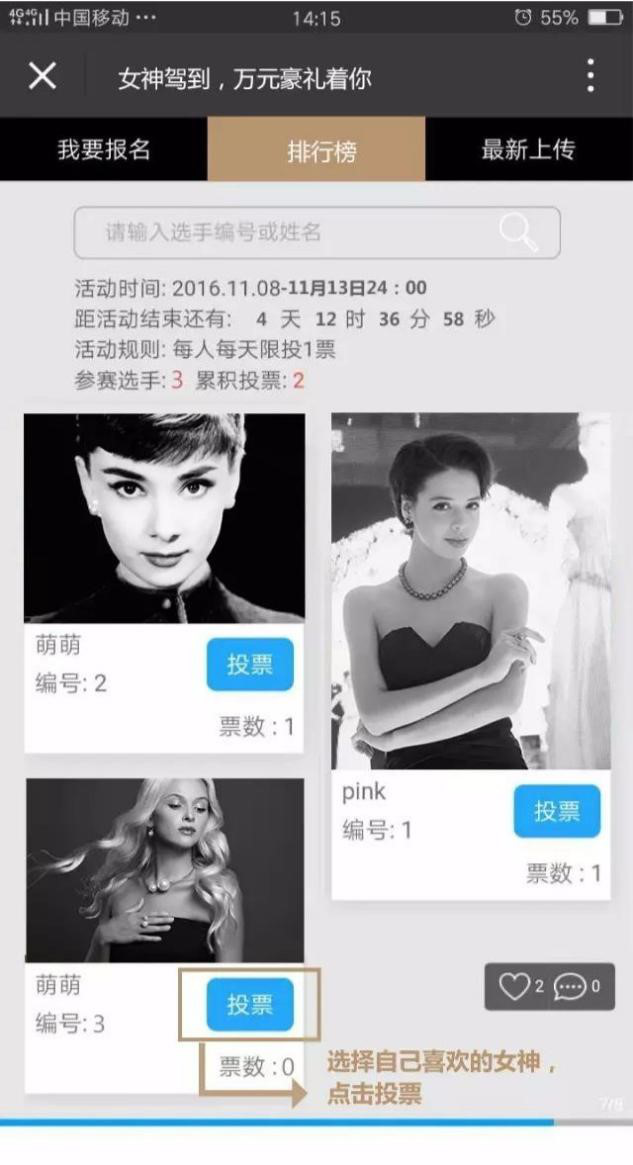Open comments via the speech bubble icon
The image size is (633, 1165).
pos(570,987)
